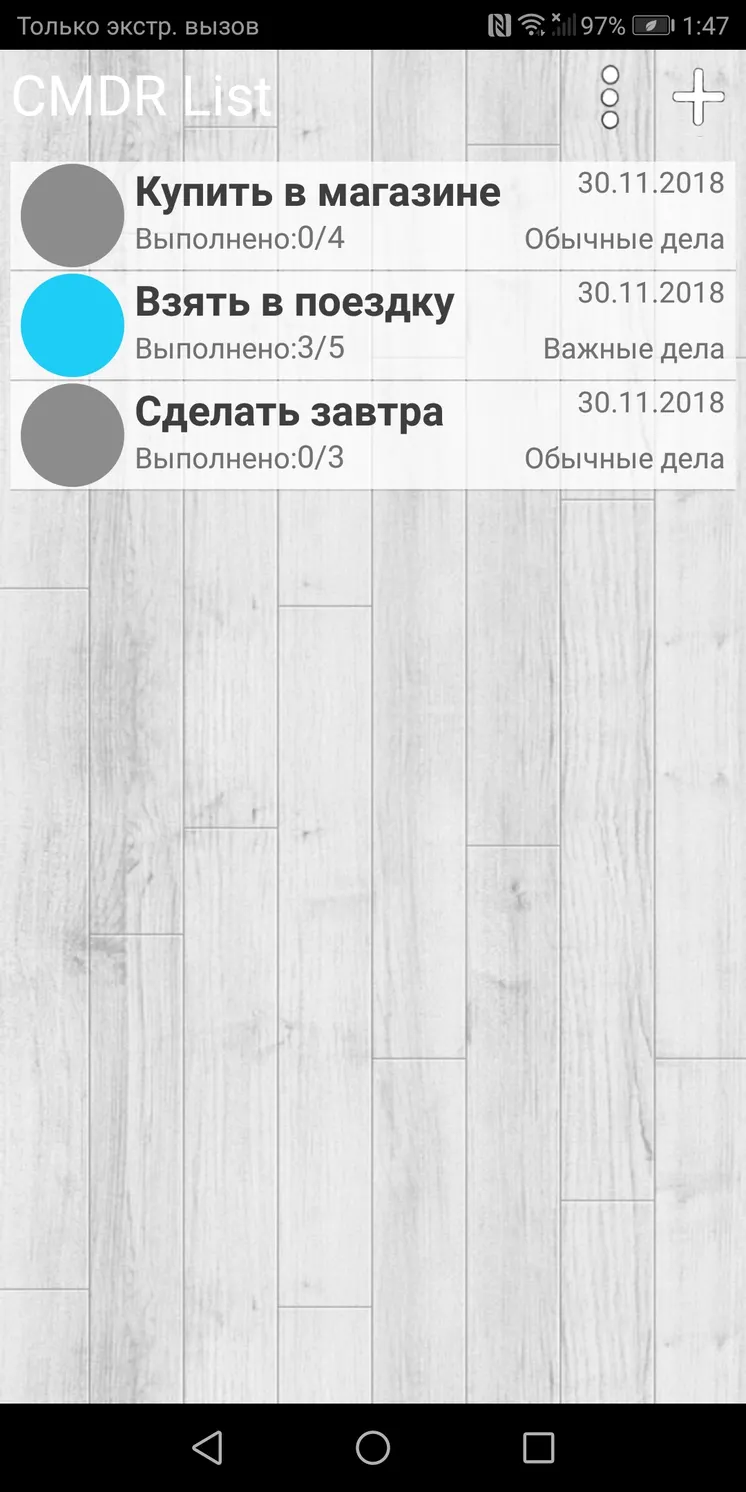The width and height of the screenshot is (746, 1492).
Task: Tap the system home button
Action: tap(373, 1447)
